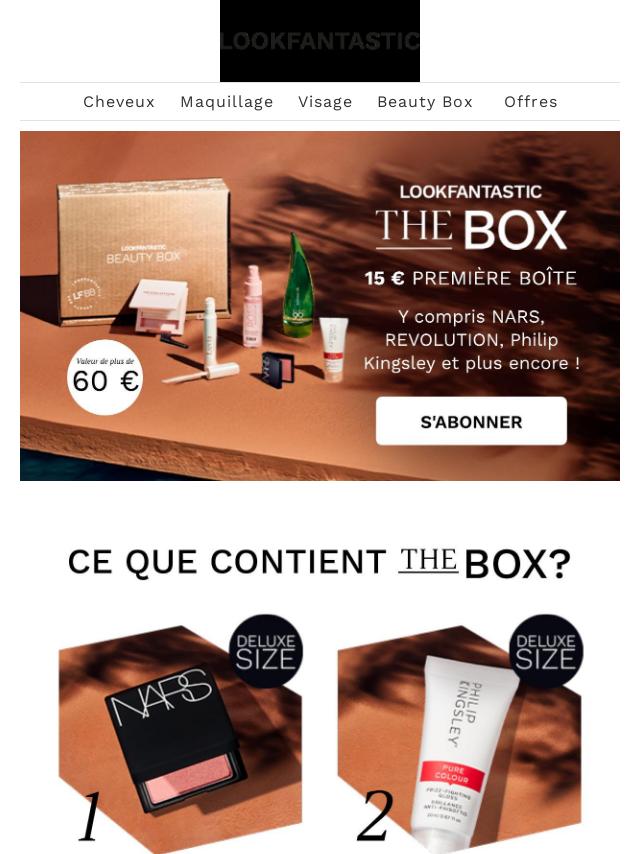The height and width of the screenshot is (854, 640).
Task: Select the Visage category
Action: click(x=325, y=102)
